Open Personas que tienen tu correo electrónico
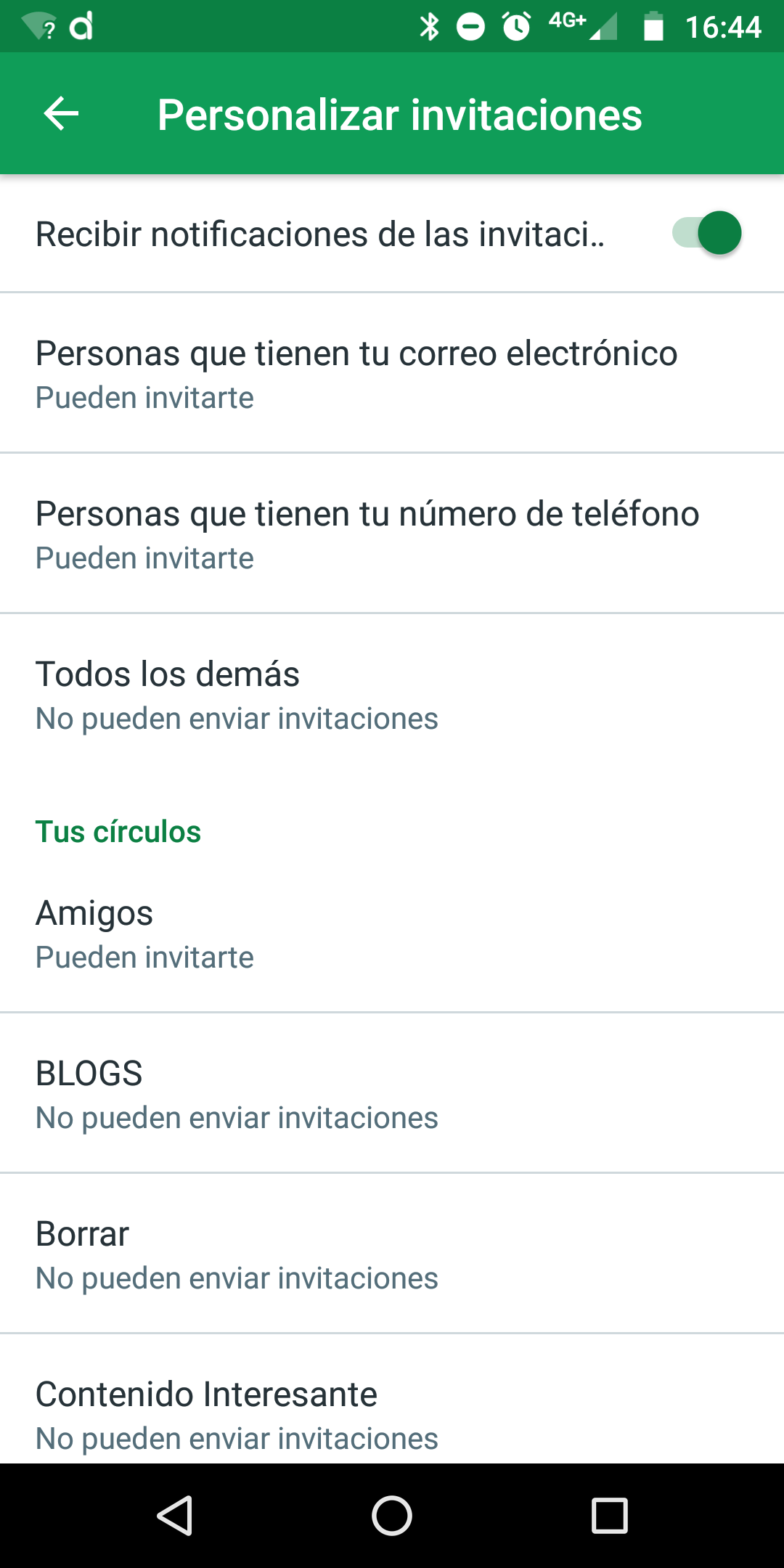Image resolution: width=784 pixels, height=1568 pixels. (x=392, y=373)
